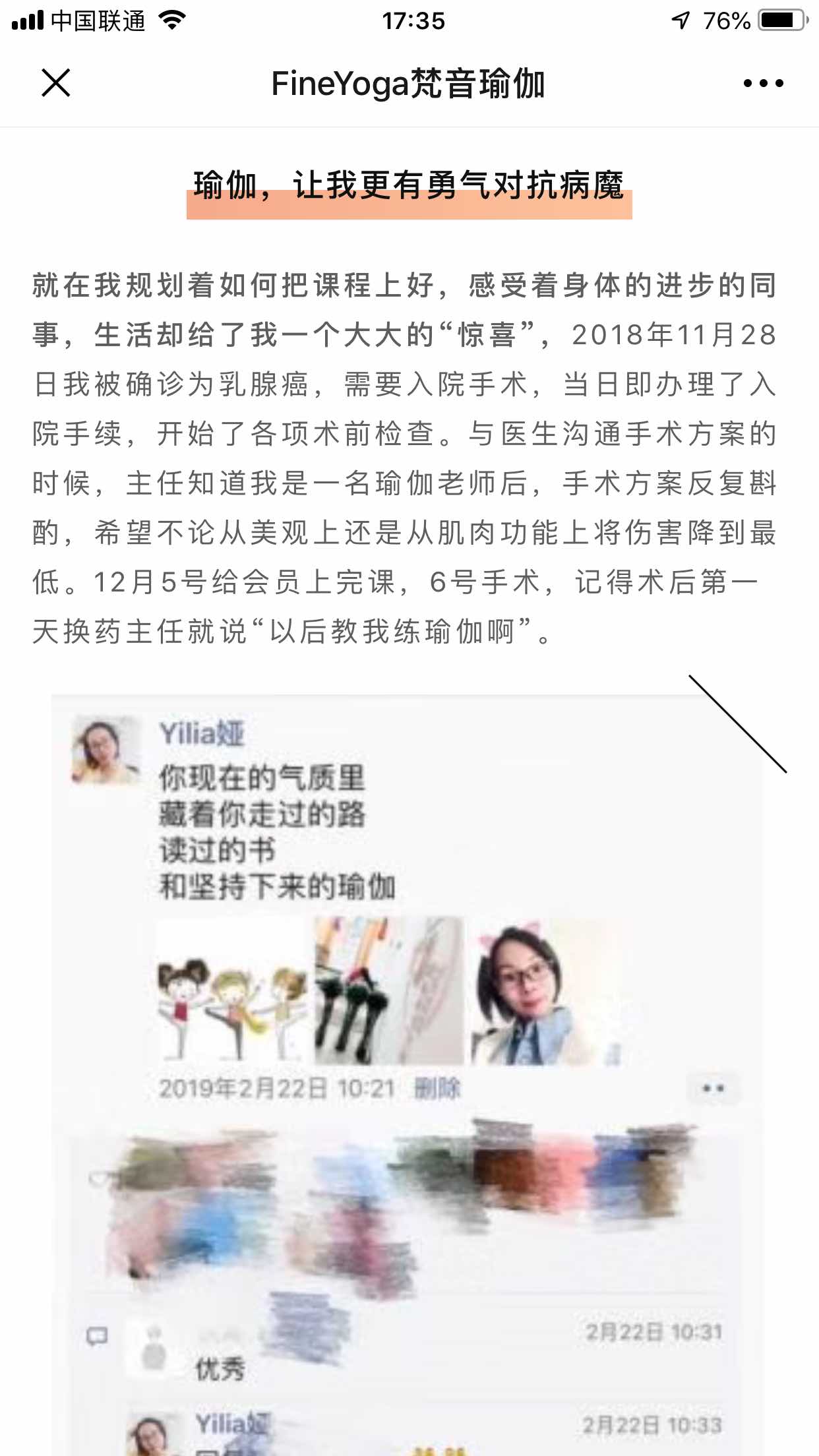Open the three-dot more options menu
Screen dimensions: 819x1456
click(x=763, y=83)
